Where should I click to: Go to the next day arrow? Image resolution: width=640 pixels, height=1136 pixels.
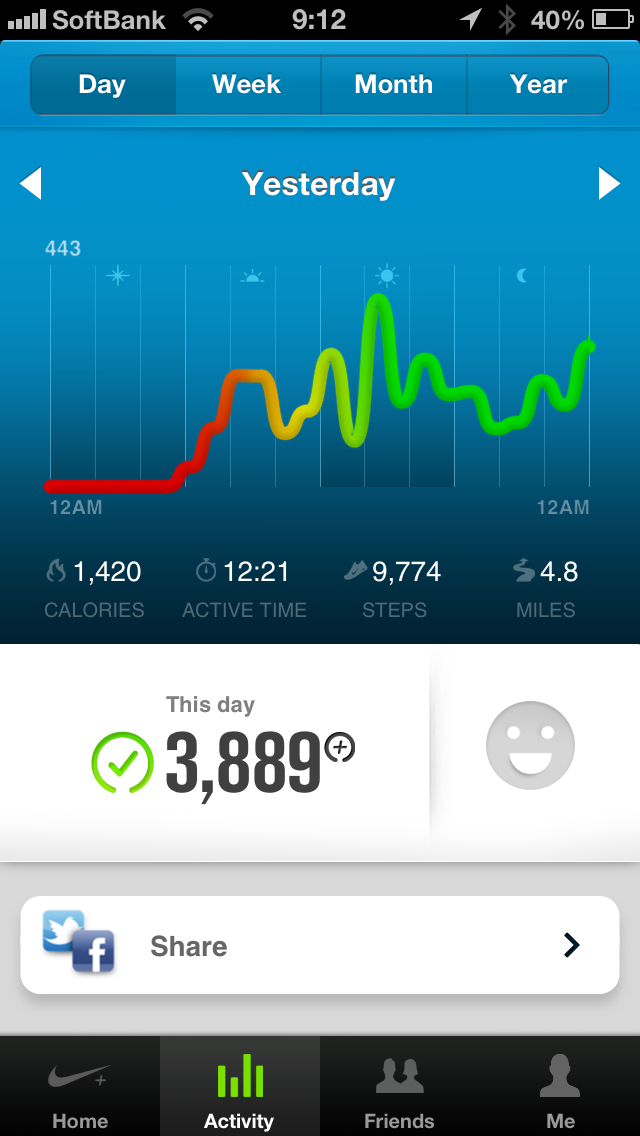tap(609, 184)
